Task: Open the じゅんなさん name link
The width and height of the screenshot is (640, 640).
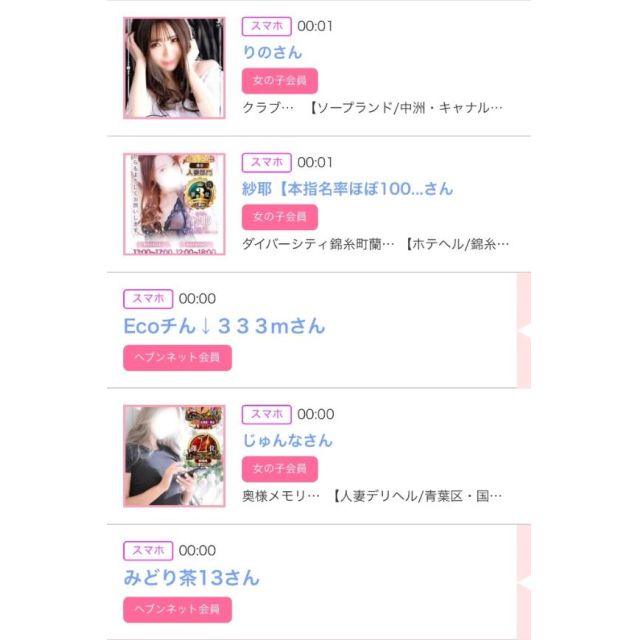Action: click(x=287, y=440)
